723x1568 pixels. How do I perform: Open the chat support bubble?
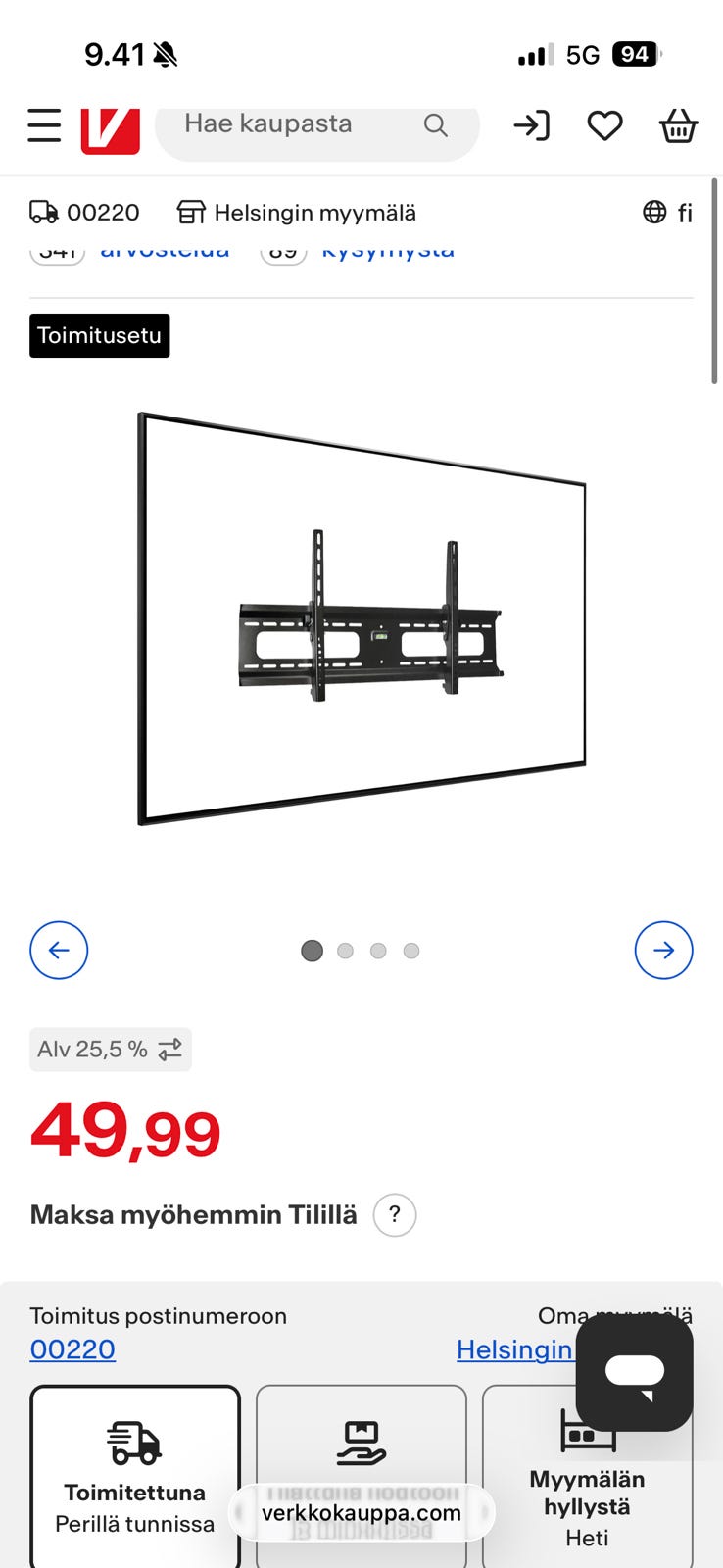click(x=635, y=1372)
